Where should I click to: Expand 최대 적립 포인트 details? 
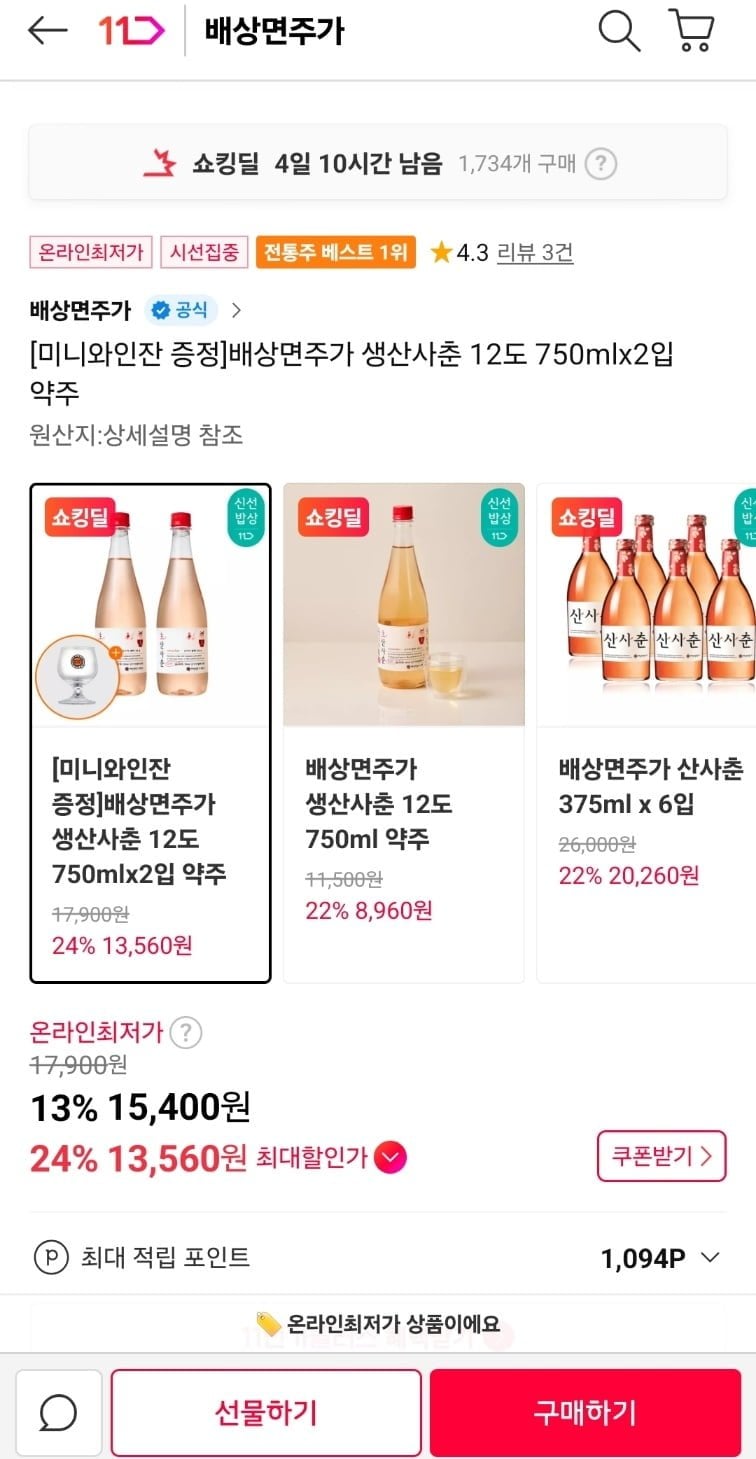[710, 1258]
